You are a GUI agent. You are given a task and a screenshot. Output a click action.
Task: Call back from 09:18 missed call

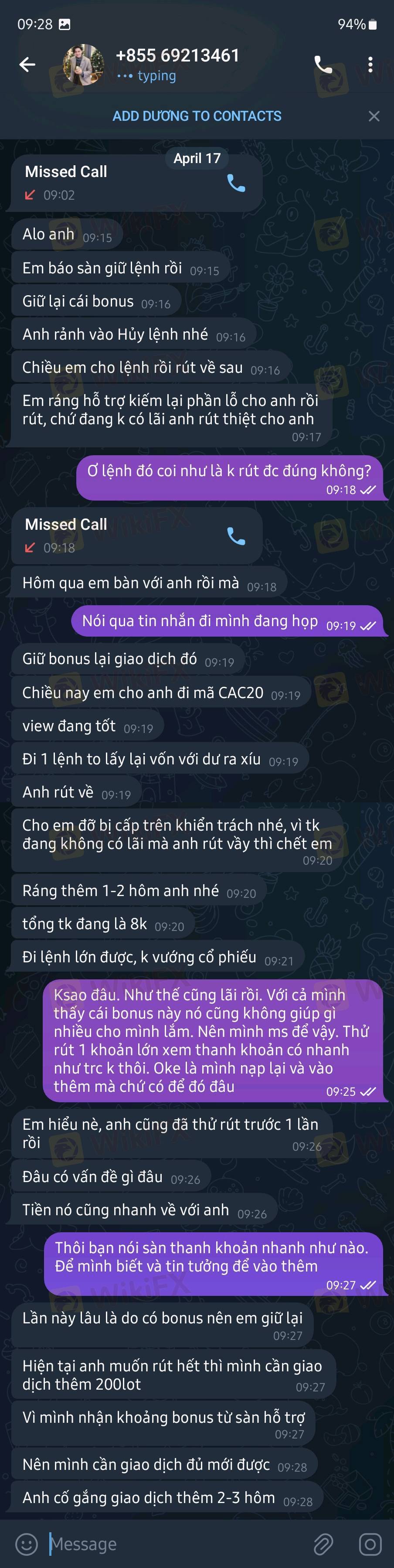coord(236,535)
